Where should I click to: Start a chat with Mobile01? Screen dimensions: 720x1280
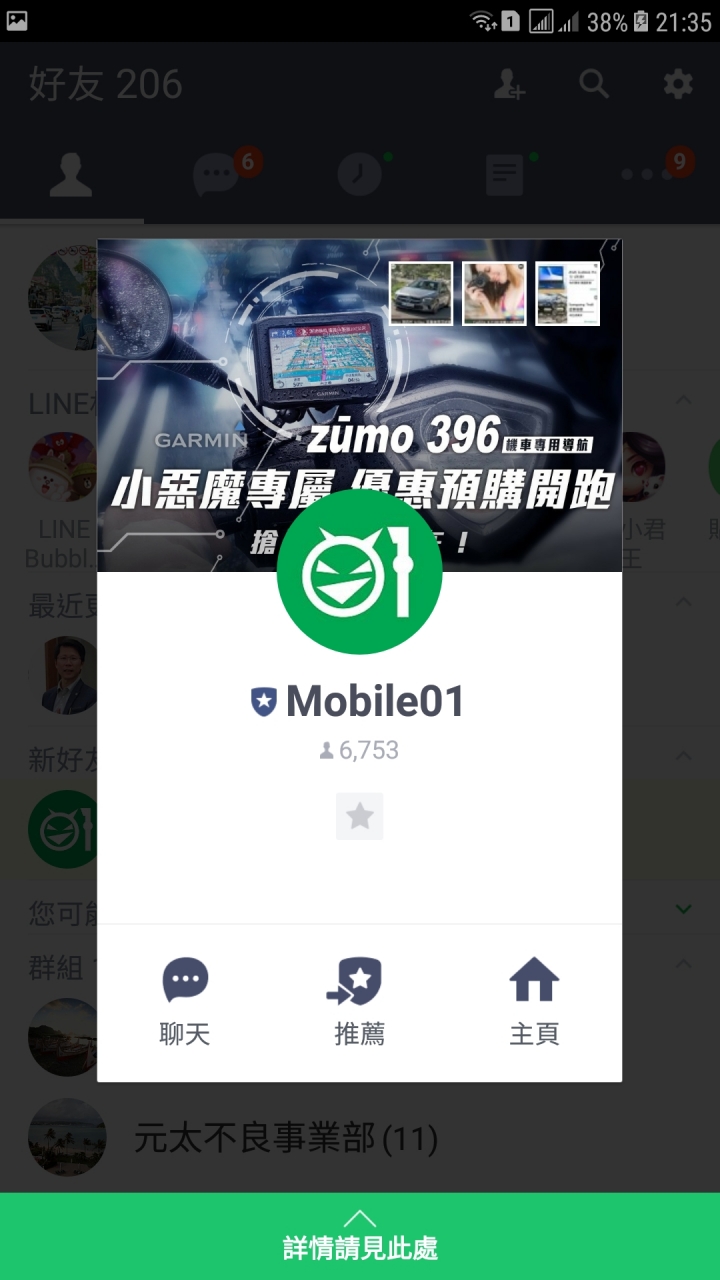pyautogui.click(x=185, y=1000)
